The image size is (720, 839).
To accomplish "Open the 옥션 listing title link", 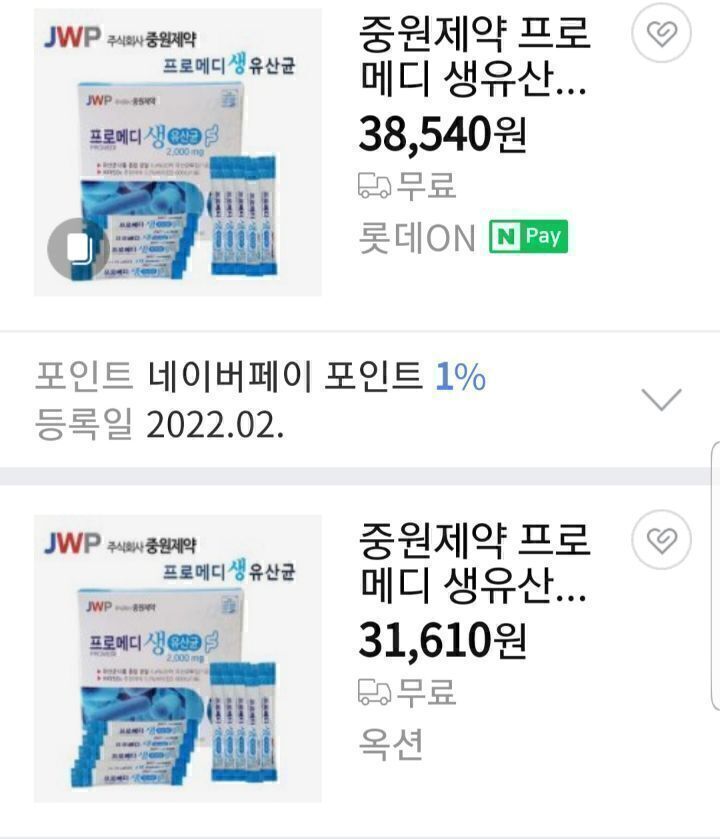I will click(474, 564).
